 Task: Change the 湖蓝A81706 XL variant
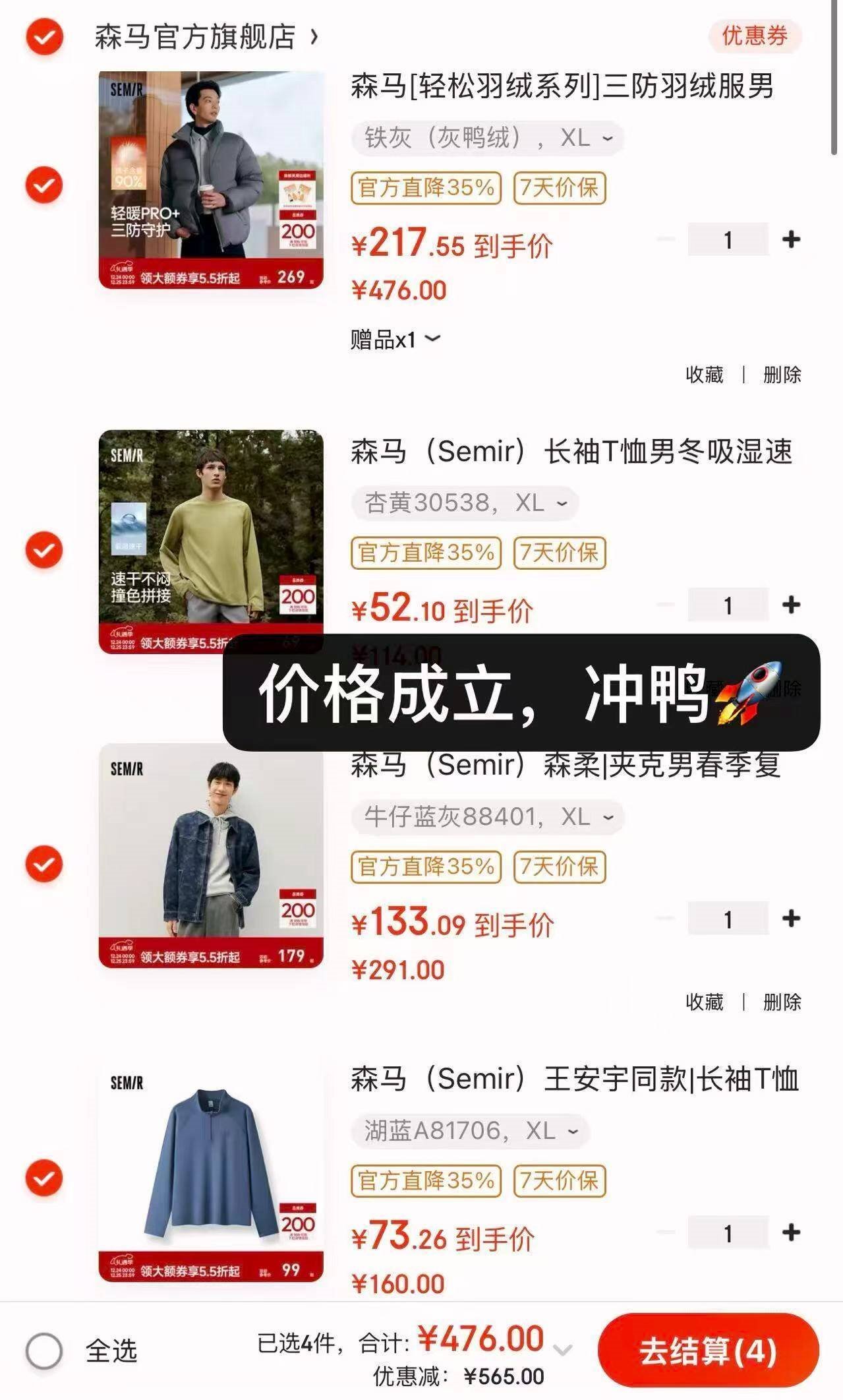point(471,1131)
